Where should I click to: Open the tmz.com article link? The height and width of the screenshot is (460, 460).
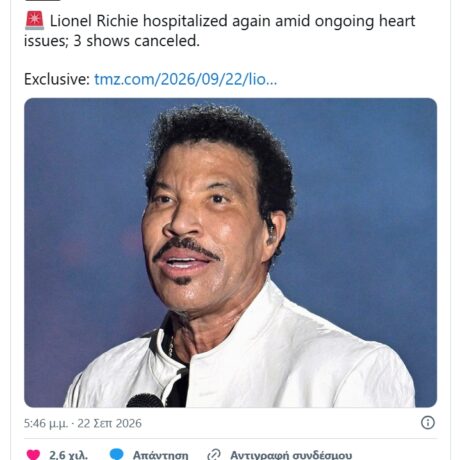[x=185, y=79]
